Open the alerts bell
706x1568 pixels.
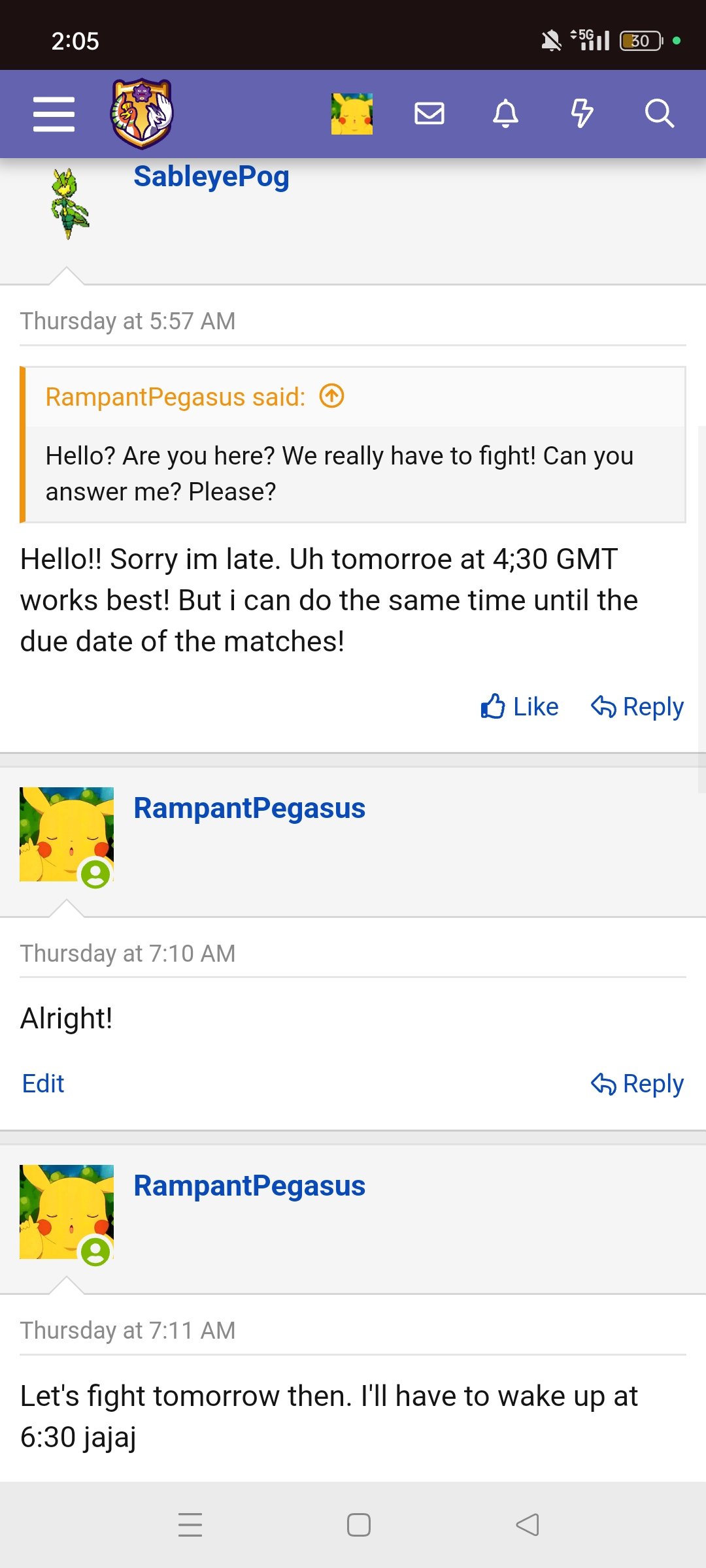[x=505, y=114]
